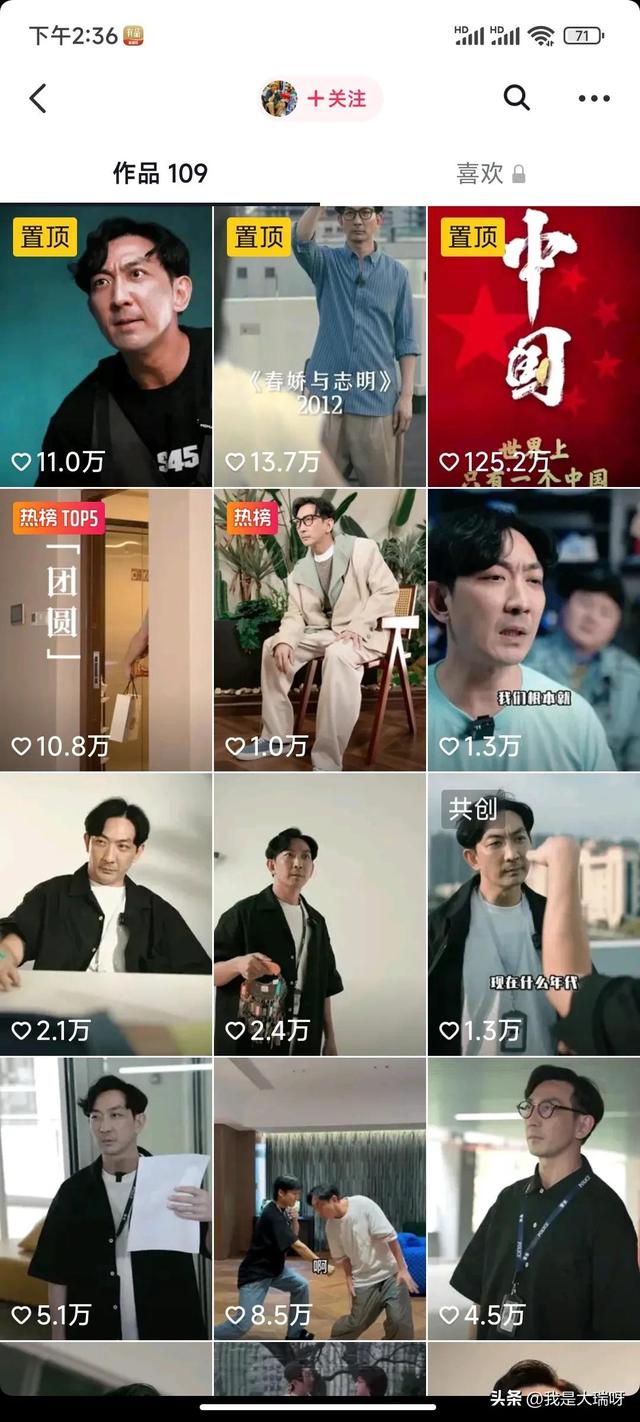Open the video with 4.5万 likes
Image resolution: width=640 pixels, height=1422 pixels.
click(x=534, y=1199)
